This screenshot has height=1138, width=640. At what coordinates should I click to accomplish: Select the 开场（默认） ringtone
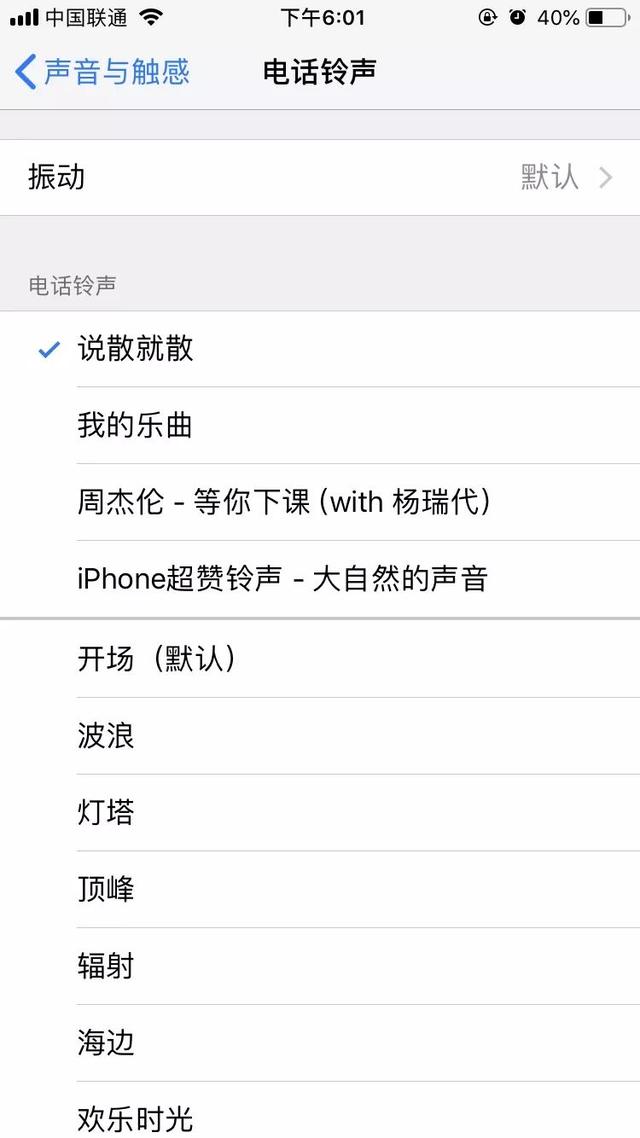tap(320, 659)
